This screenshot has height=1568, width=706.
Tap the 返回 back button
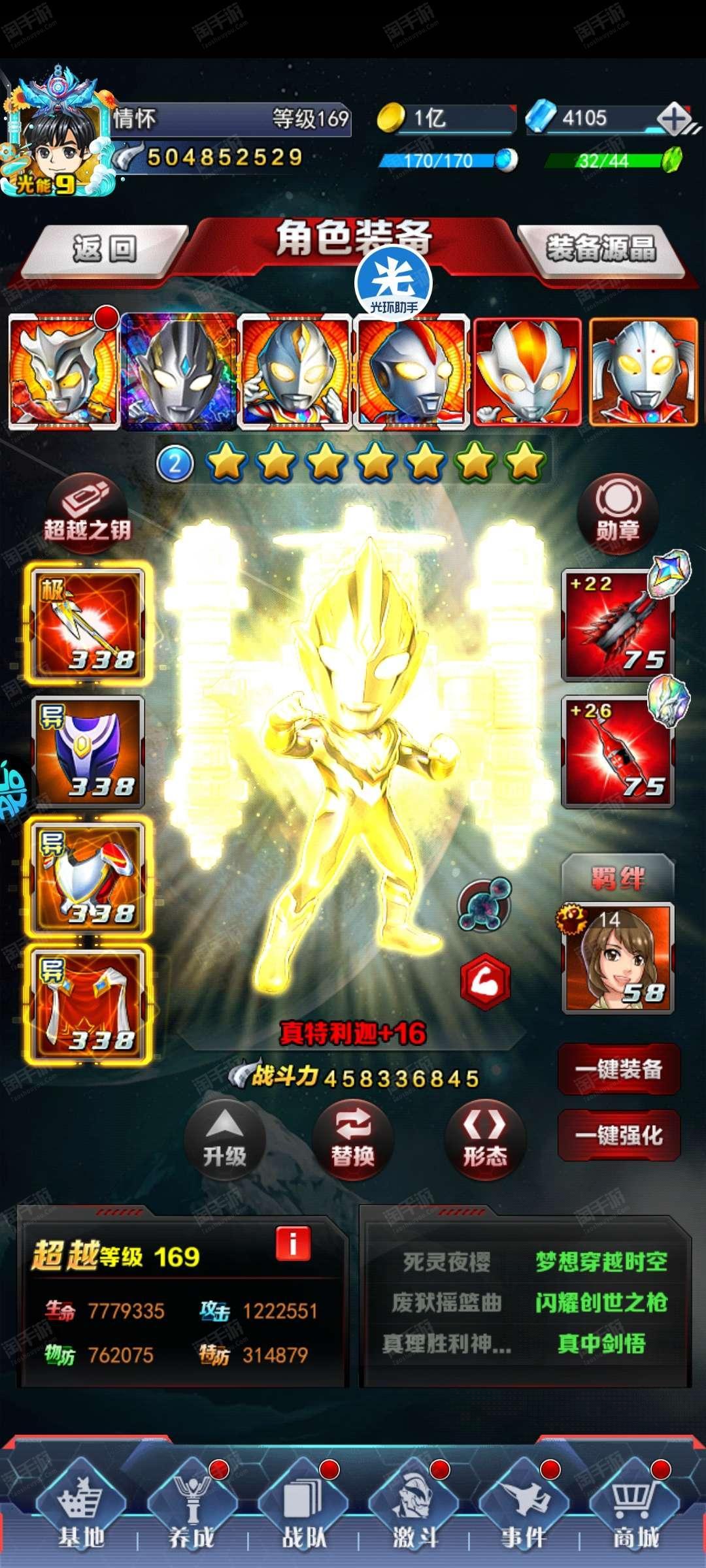coord(105,250)
